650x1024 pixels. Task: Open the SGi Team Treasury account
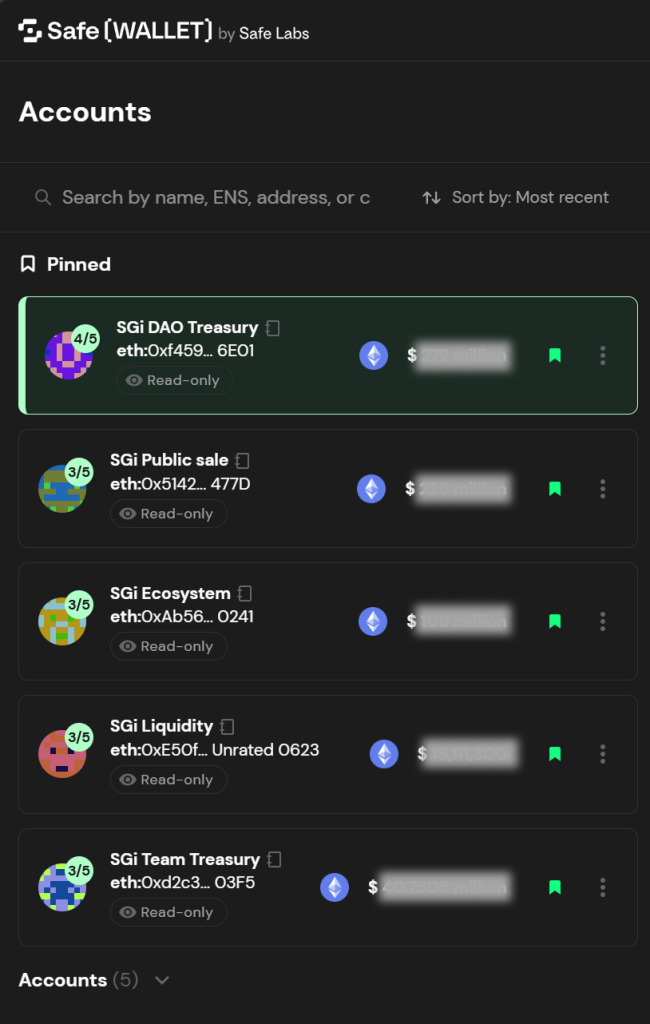[184, 859]
